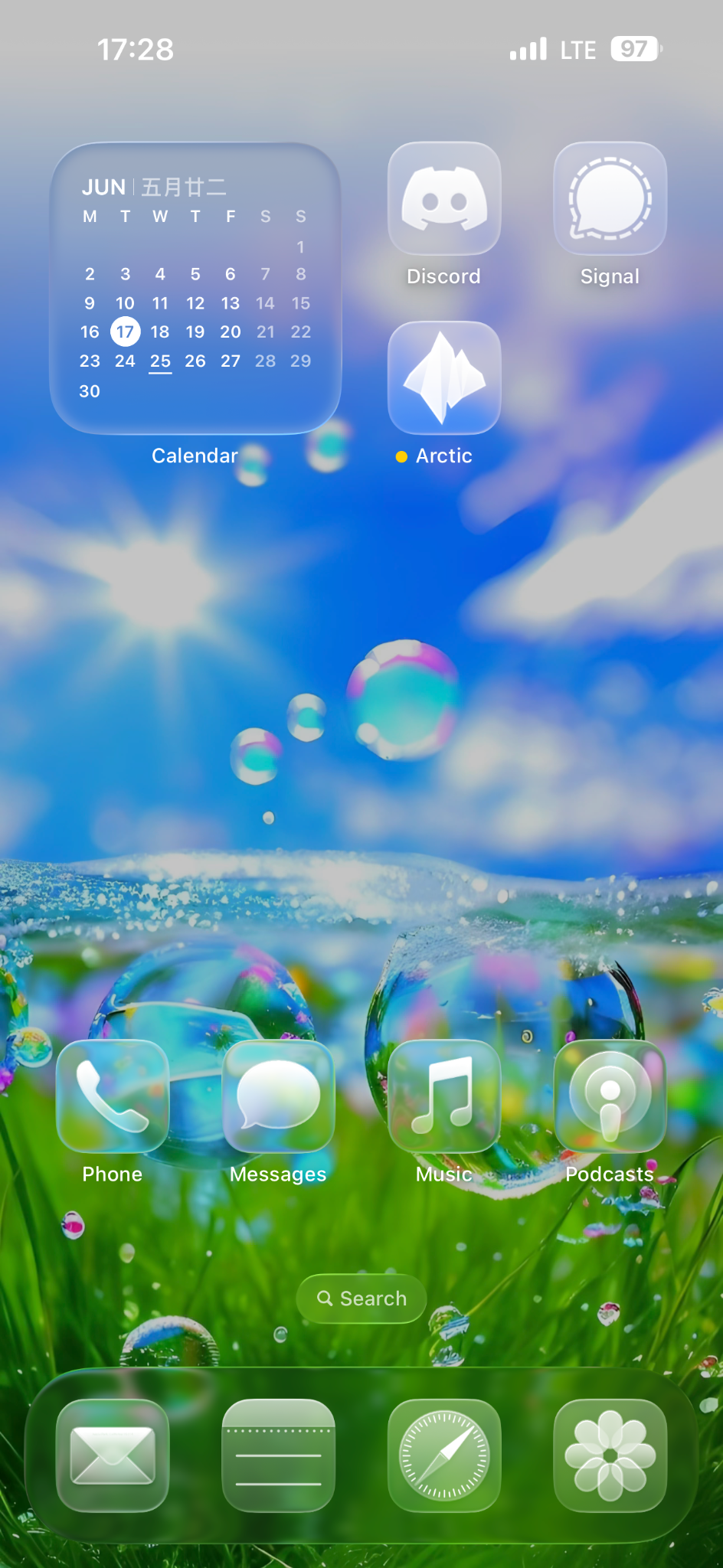Open Messages
723x1568 pixels.
pos(278,1096)
